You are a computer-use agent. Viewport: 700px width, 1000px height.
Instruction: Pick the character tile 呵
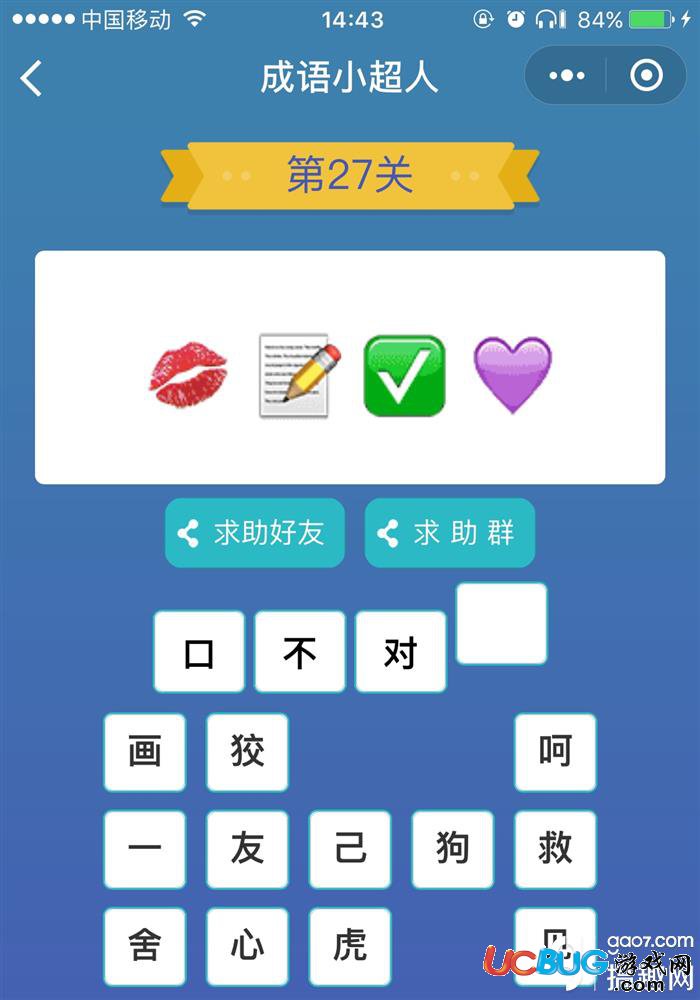(555, 752)
